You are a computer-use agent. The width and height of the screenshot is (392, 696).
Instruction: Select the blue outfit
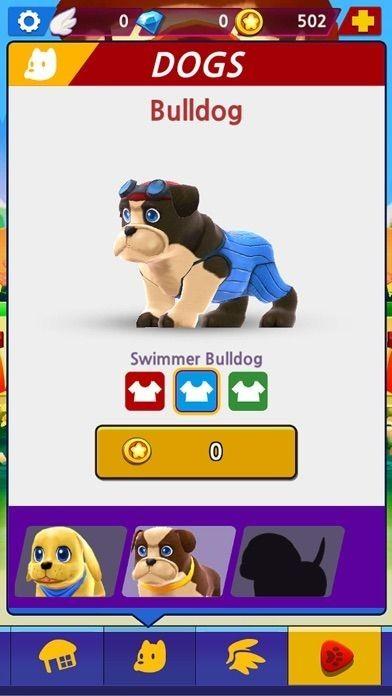point(196,391)
